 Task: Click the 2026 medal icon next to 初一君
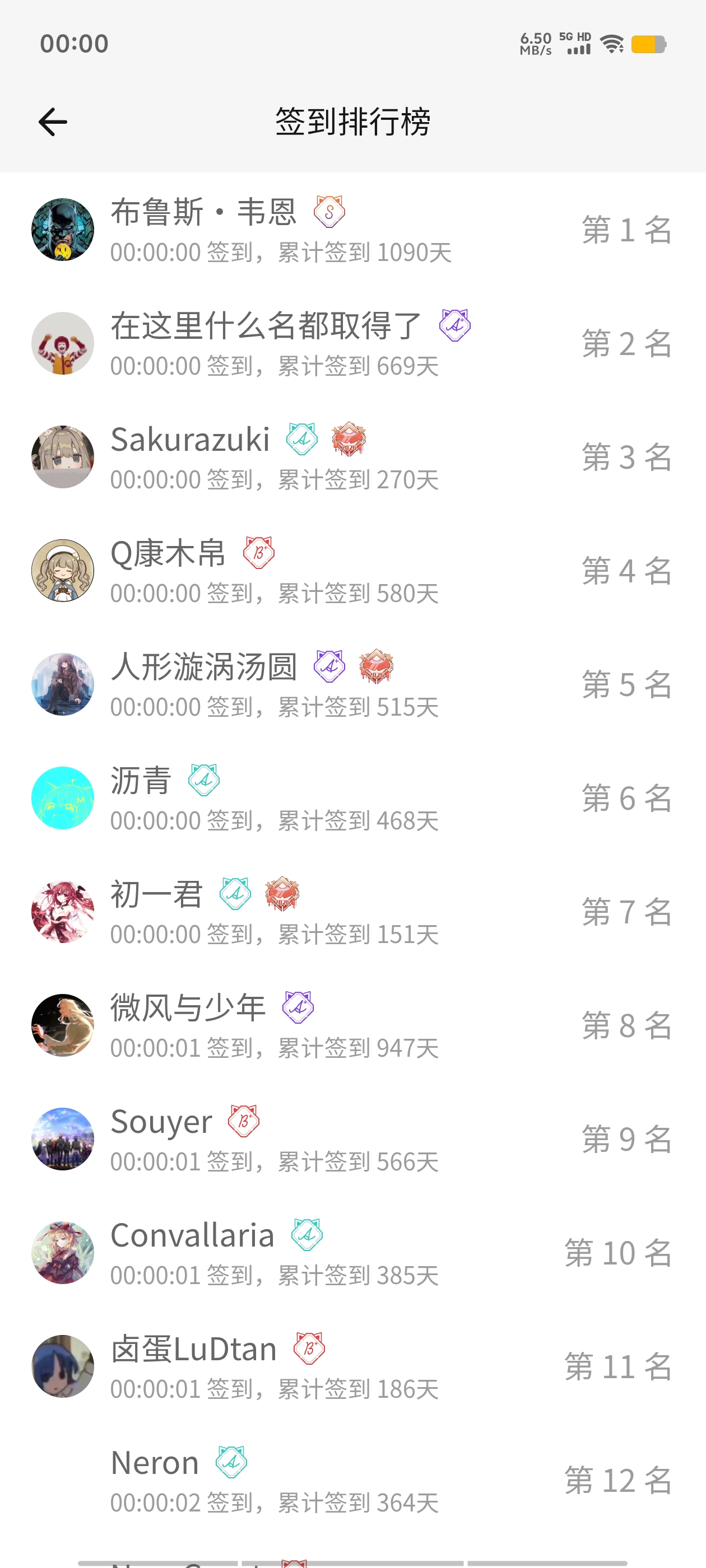[x=282, y=895]
